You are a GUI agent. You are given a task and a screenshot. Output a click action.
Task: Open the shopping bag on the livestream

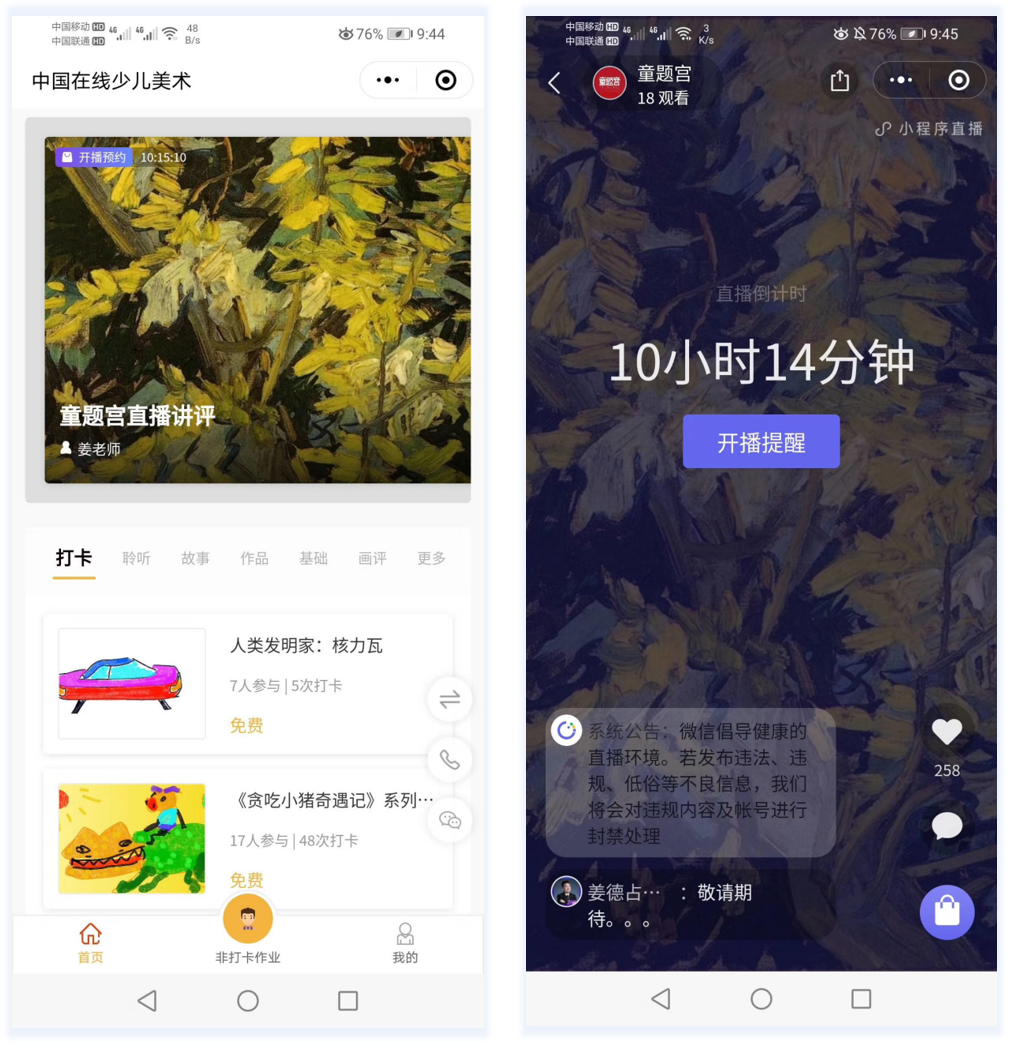point(946,912)
